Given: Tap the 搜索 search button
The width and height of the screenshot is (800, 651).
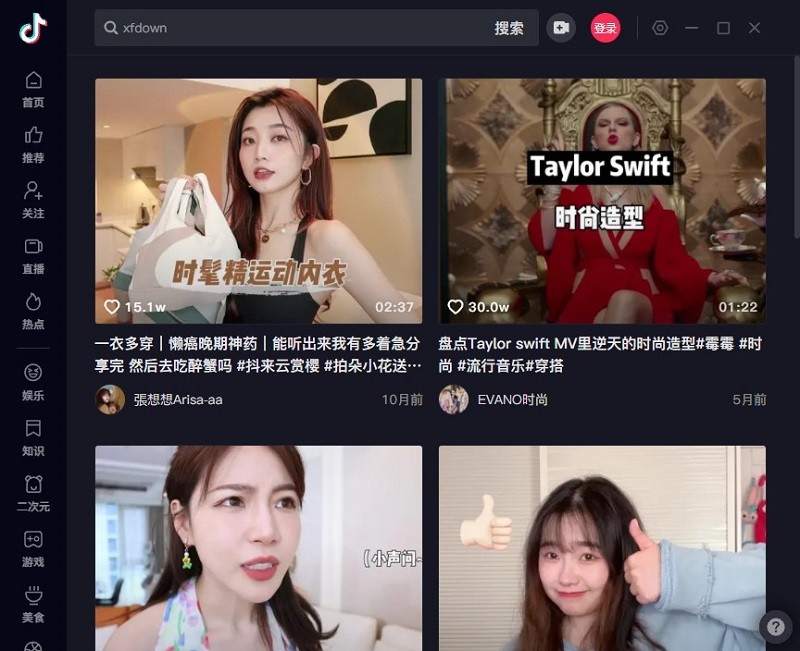Looking at the screenshot, I should (x=509, y=28).
